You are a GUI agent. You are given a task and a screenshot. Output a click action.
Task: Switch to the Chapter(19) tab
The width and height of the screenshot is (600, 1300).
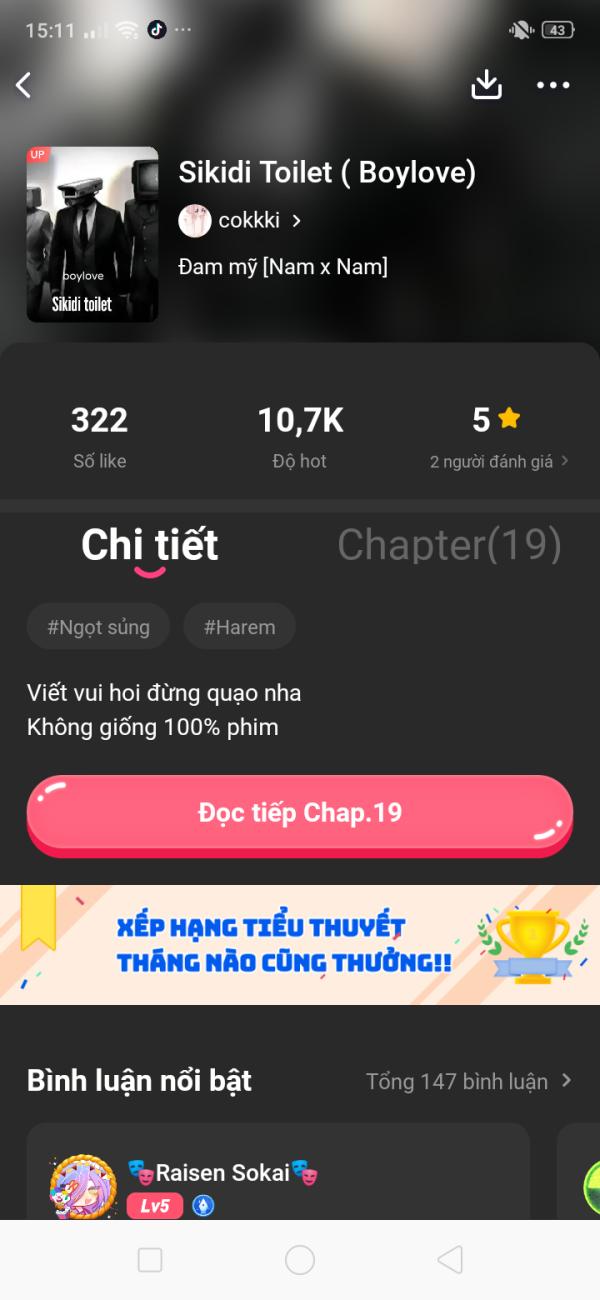pos(449,545)
